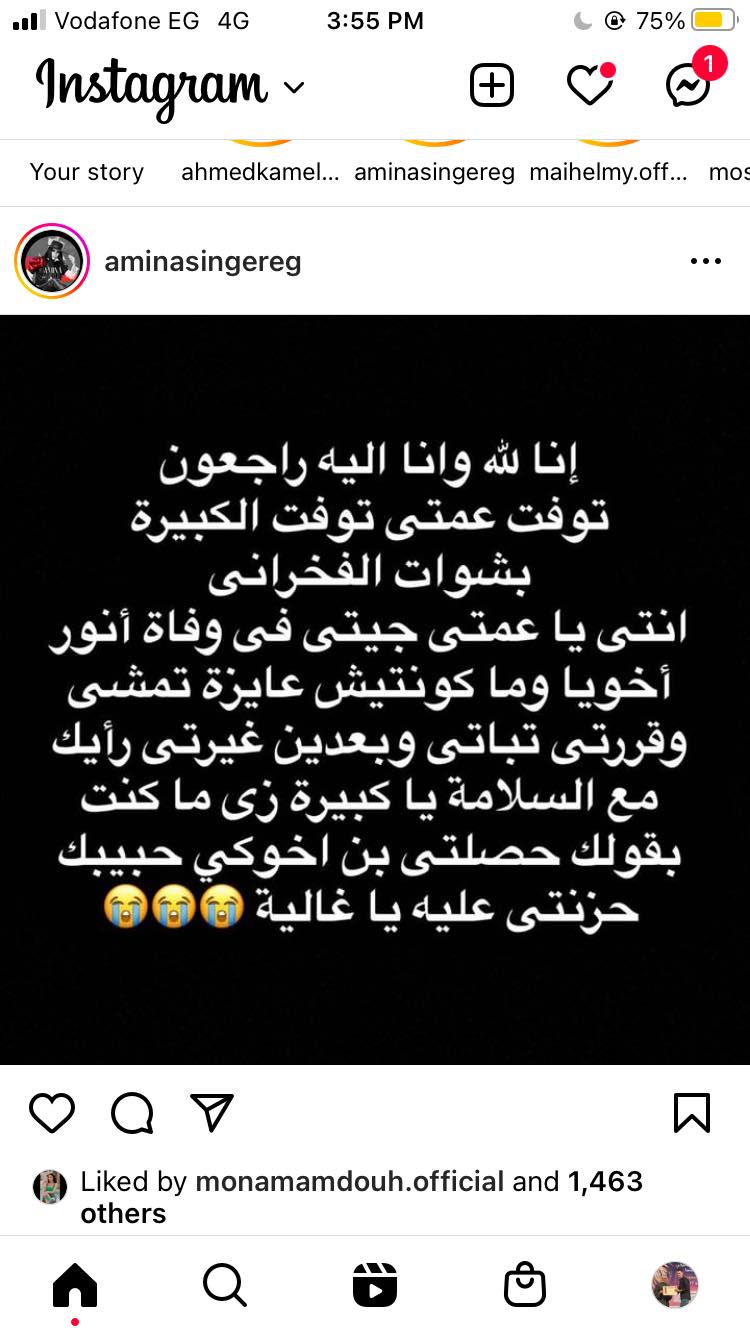Screen dimensions: 750x1334
Task: Open aminasingereg's profile from post header
Action: 202,262
